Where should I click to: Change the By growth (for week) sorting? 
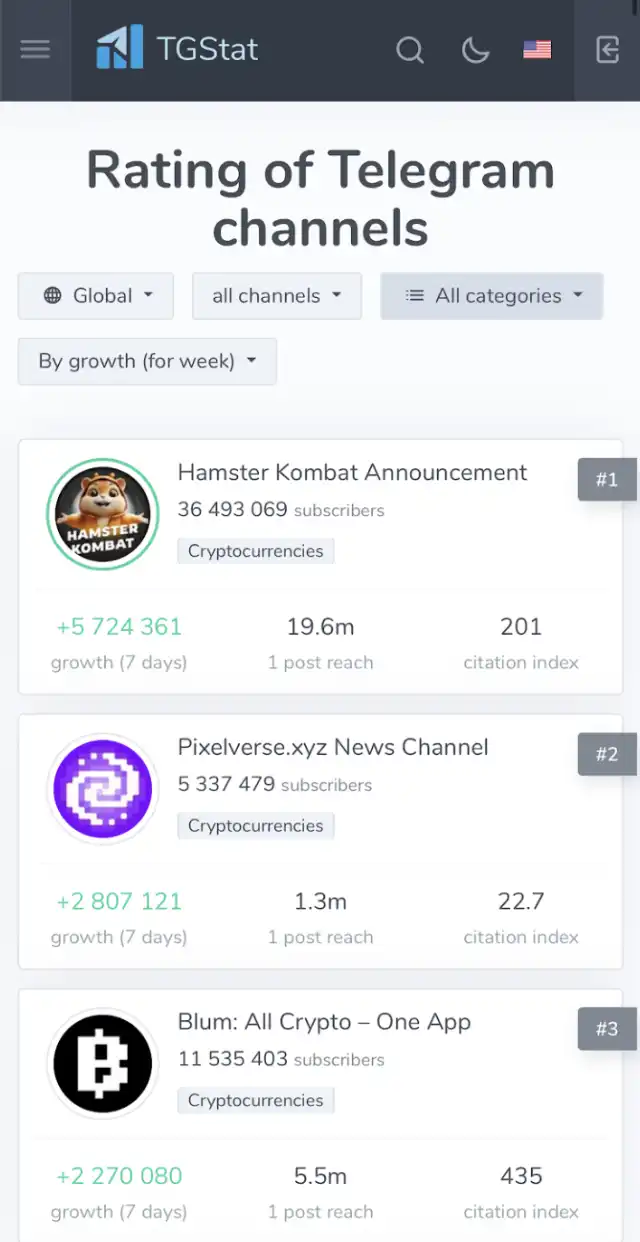147,361
